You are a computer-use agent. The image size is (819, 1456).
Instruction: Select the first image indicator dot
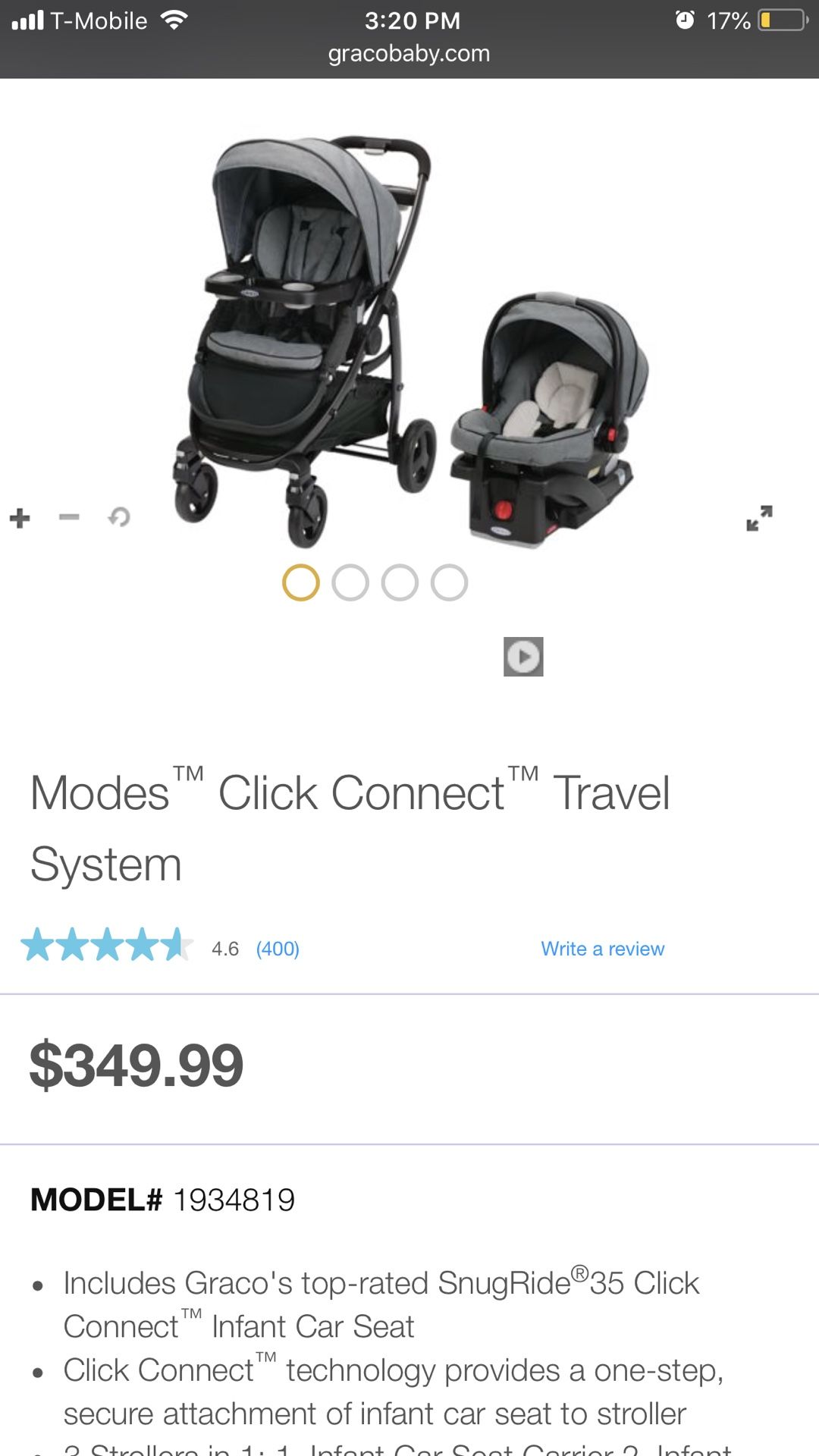(301, 583)
